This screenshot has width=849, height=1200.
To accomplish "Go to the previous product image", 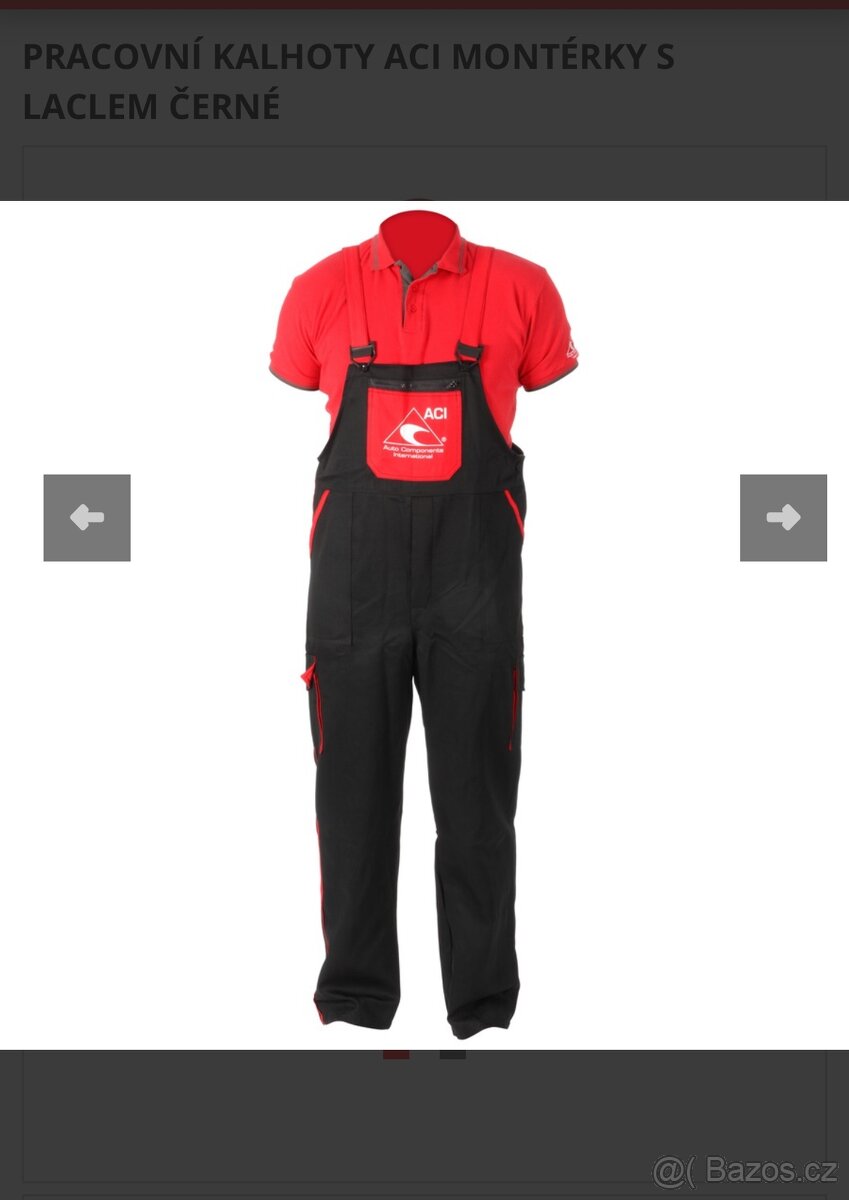I will click(87, 518).
